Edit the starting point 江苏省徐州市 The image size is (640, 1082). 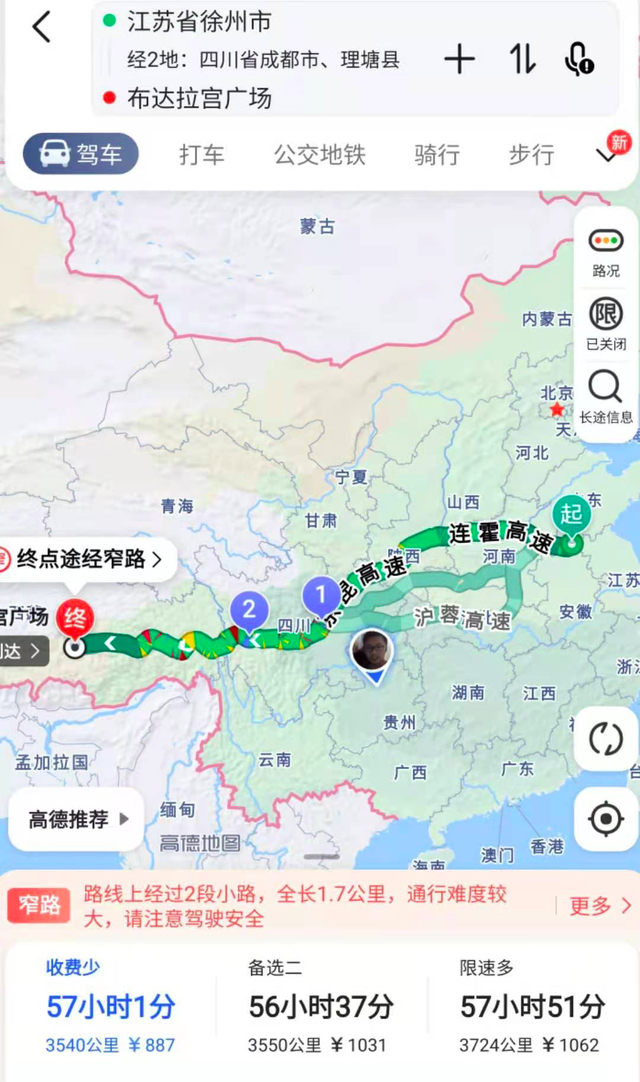tap(199, 21)
